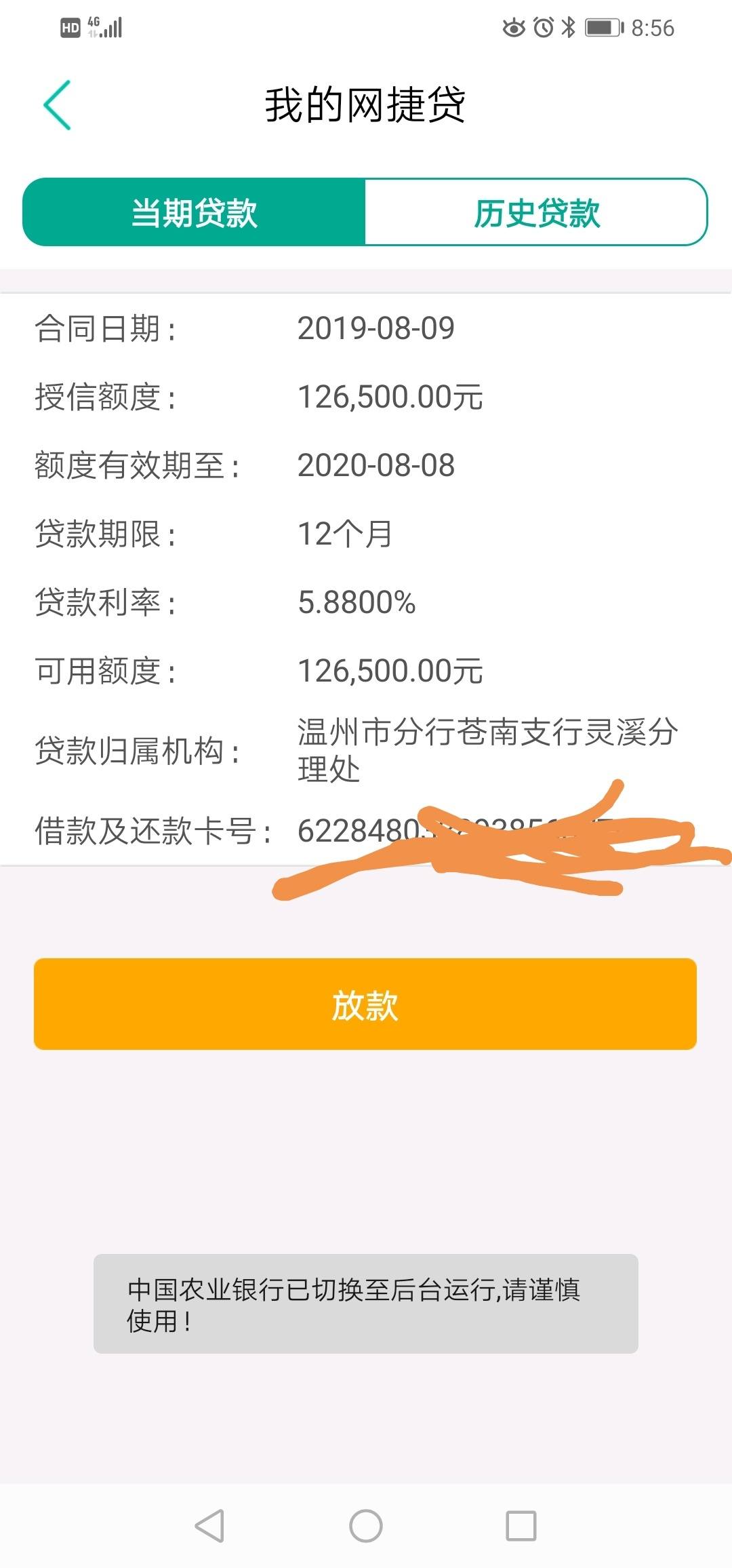Tap the back arrow to leave 我的网捷贷
732x1568 pixels.
(x=57, y=105)
